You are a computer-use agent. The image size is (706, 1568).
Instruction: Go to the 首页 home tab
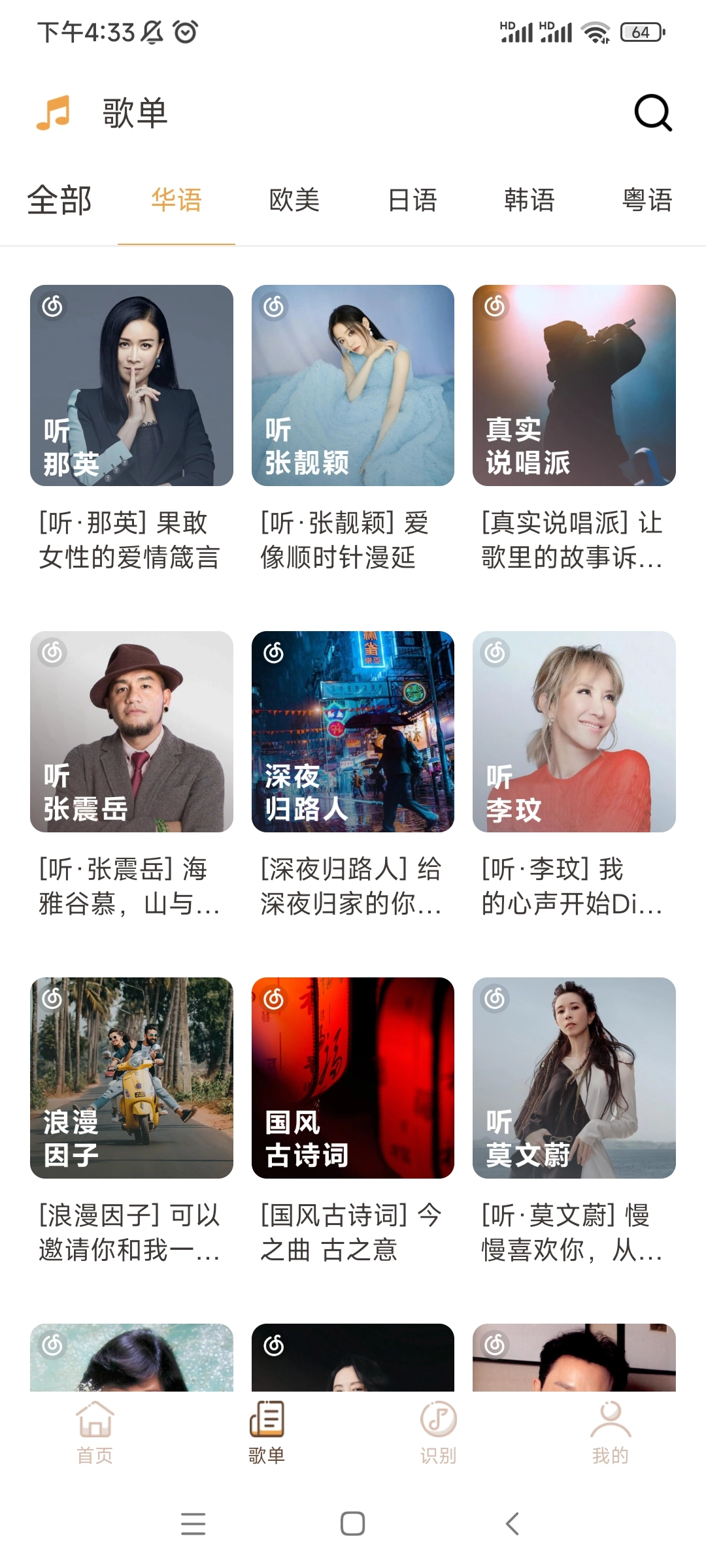click(95, 1432)
